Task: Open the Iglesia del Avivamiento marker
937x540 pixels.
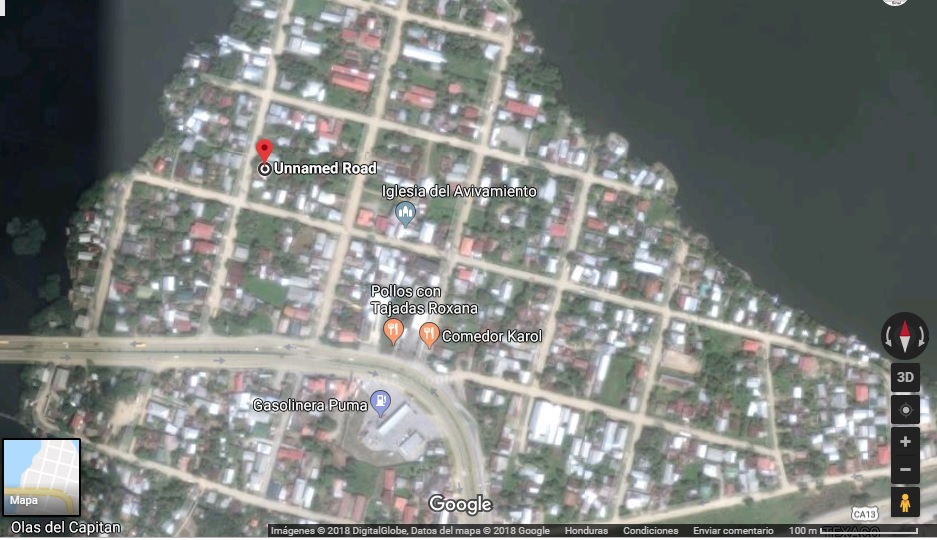Action: pos(405,211)
